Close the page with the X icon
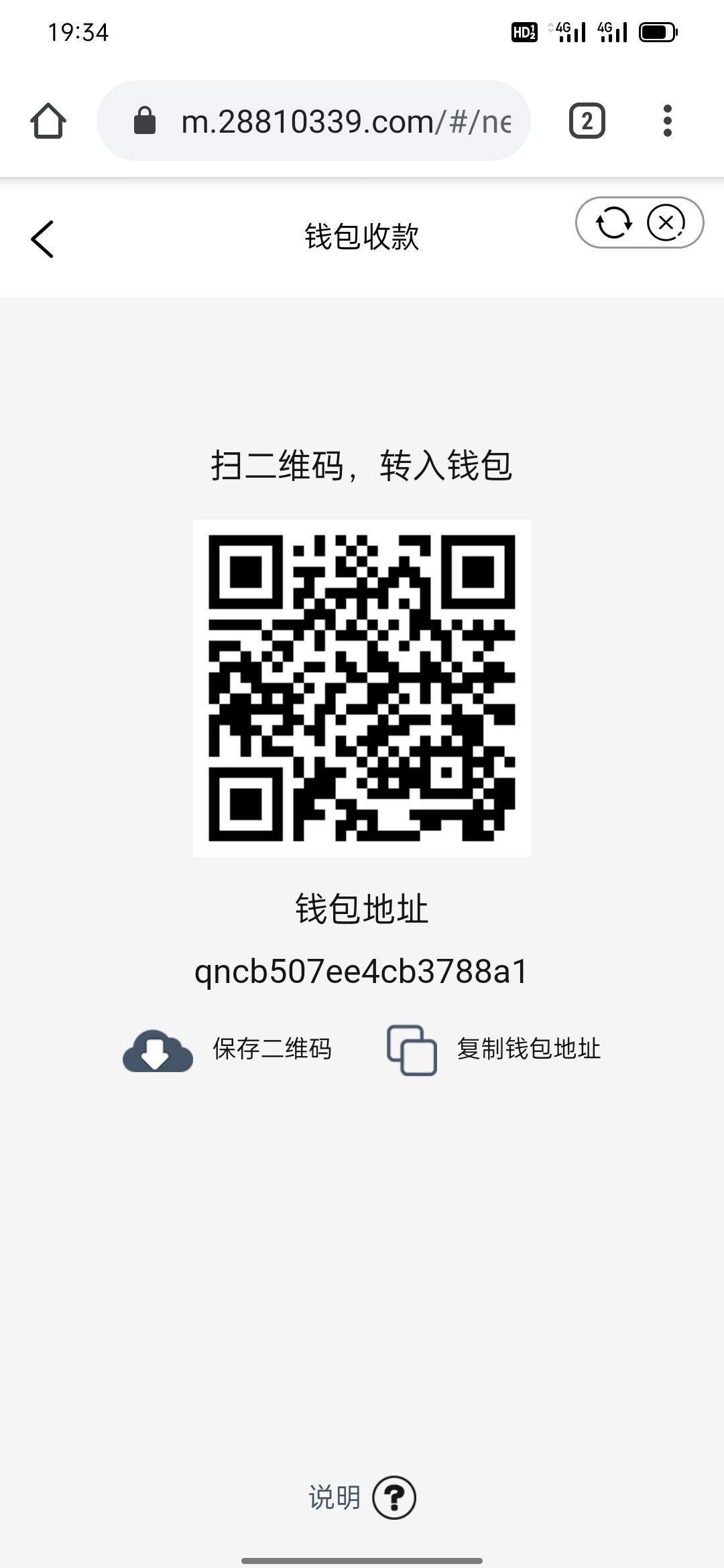The image size is (724, 1568). 666,222
